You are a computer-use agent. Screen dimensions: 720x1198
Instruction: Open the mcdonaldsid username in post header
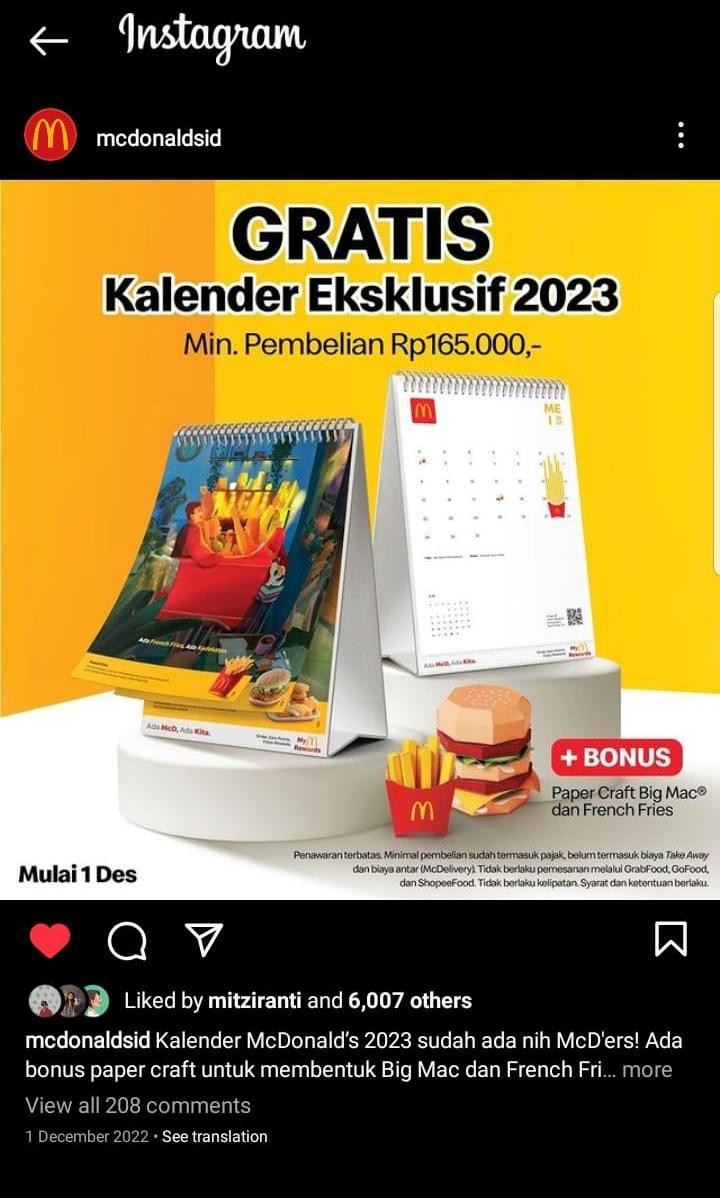point(158,138)
